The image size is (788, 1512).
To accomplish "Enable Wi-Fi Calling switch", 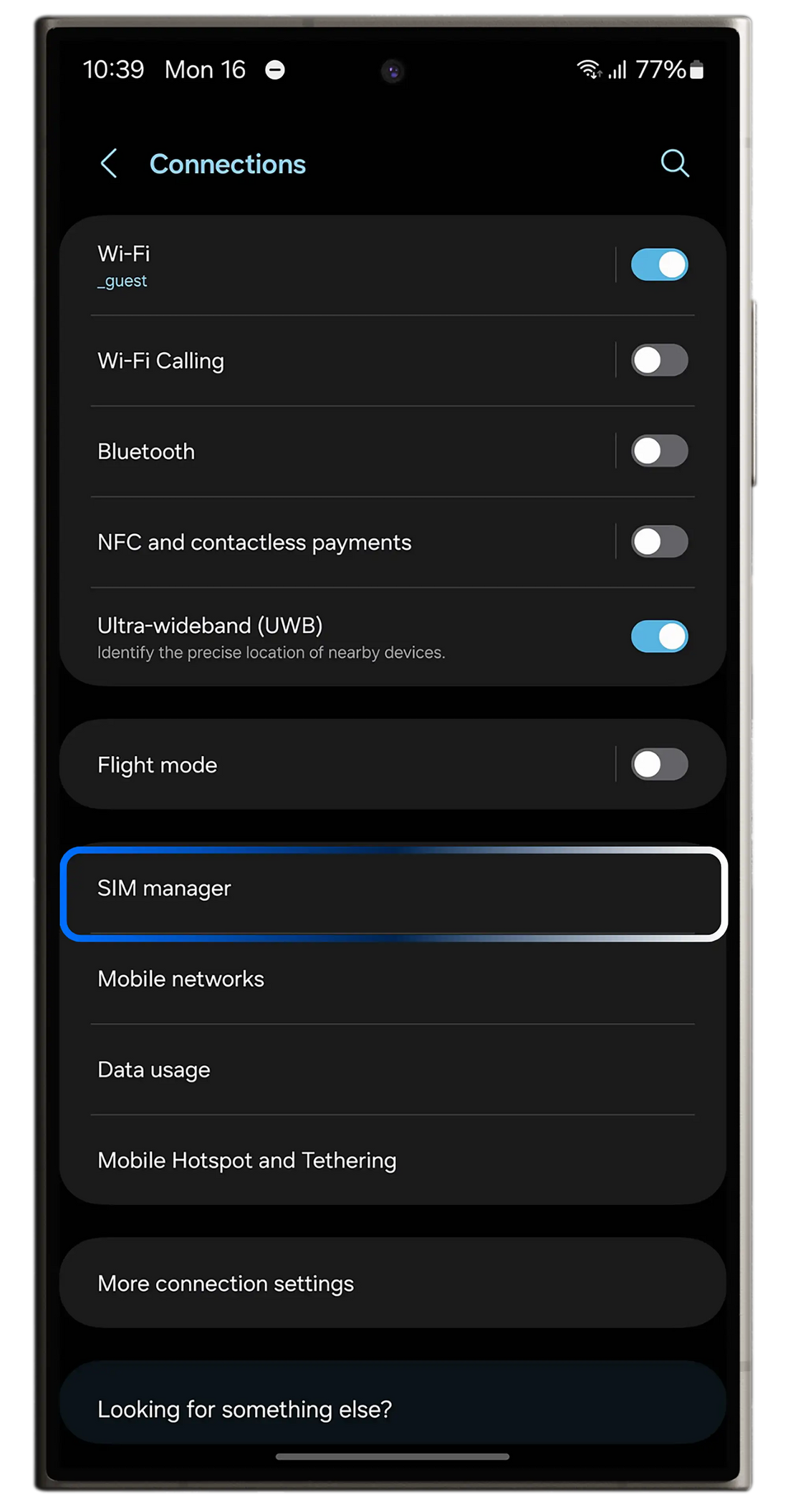I will click(659, 360).
